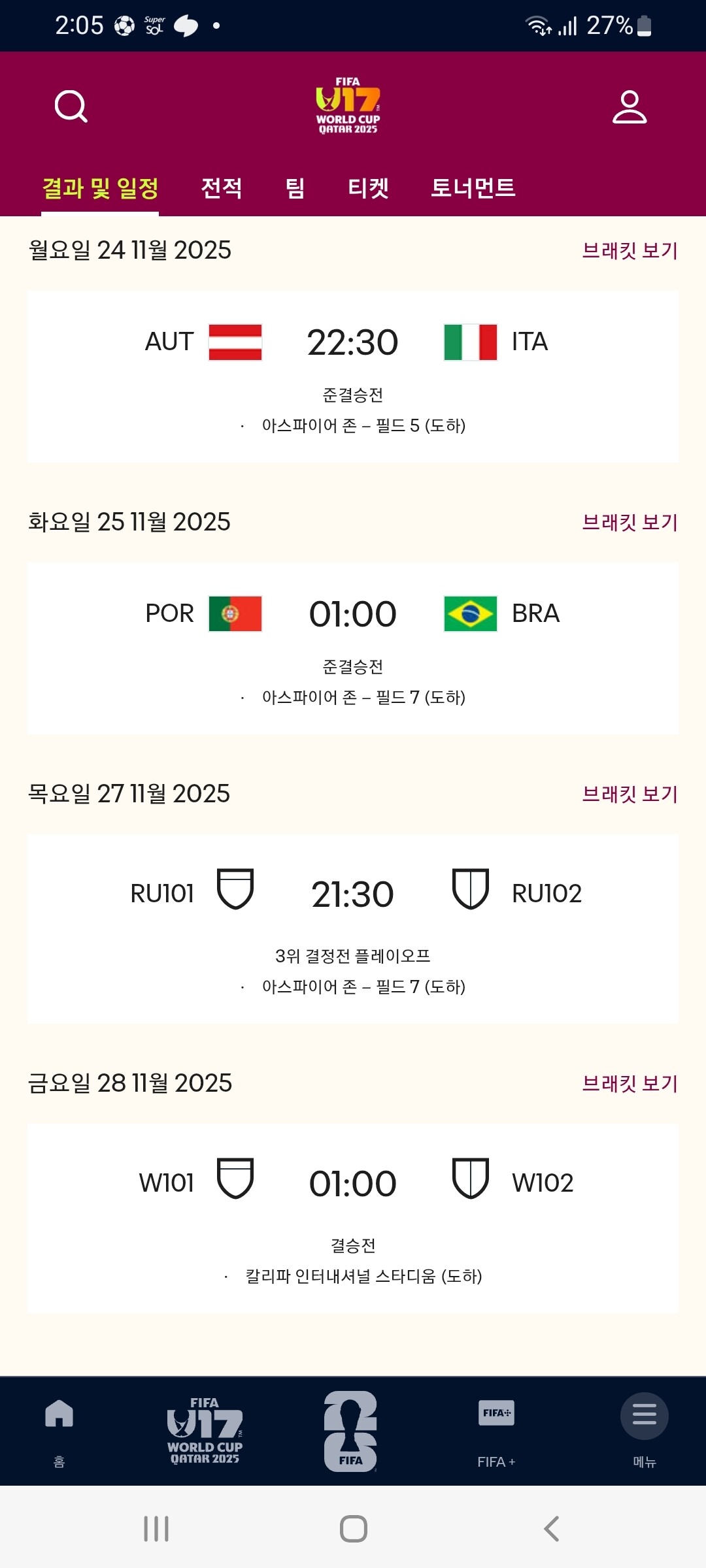Tap 브래킷 보기 for 금요일 28 11월
The image size is (706, 1568).
[x=630, y=1083]
